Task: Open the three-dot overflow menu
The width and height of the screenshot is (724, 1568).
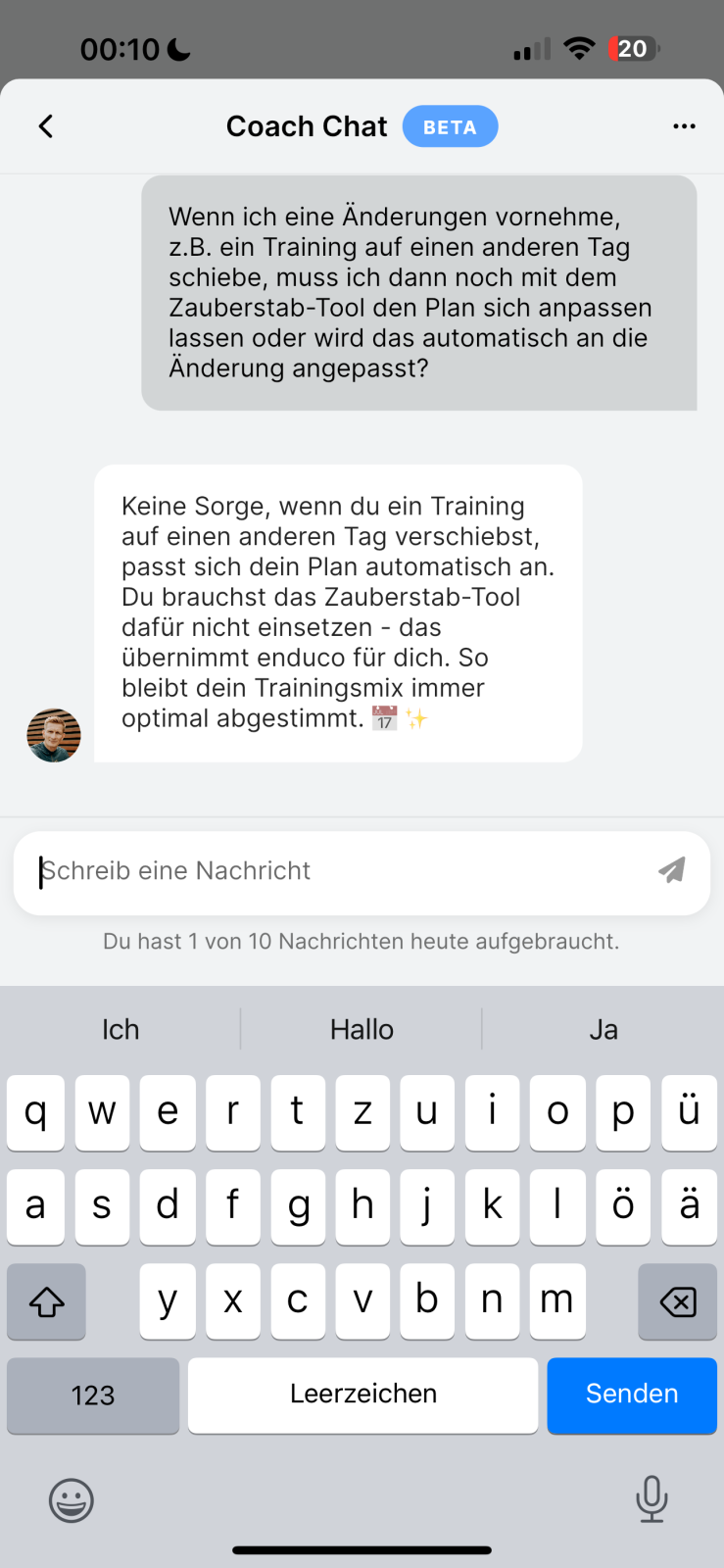Action: pos(684,126)
